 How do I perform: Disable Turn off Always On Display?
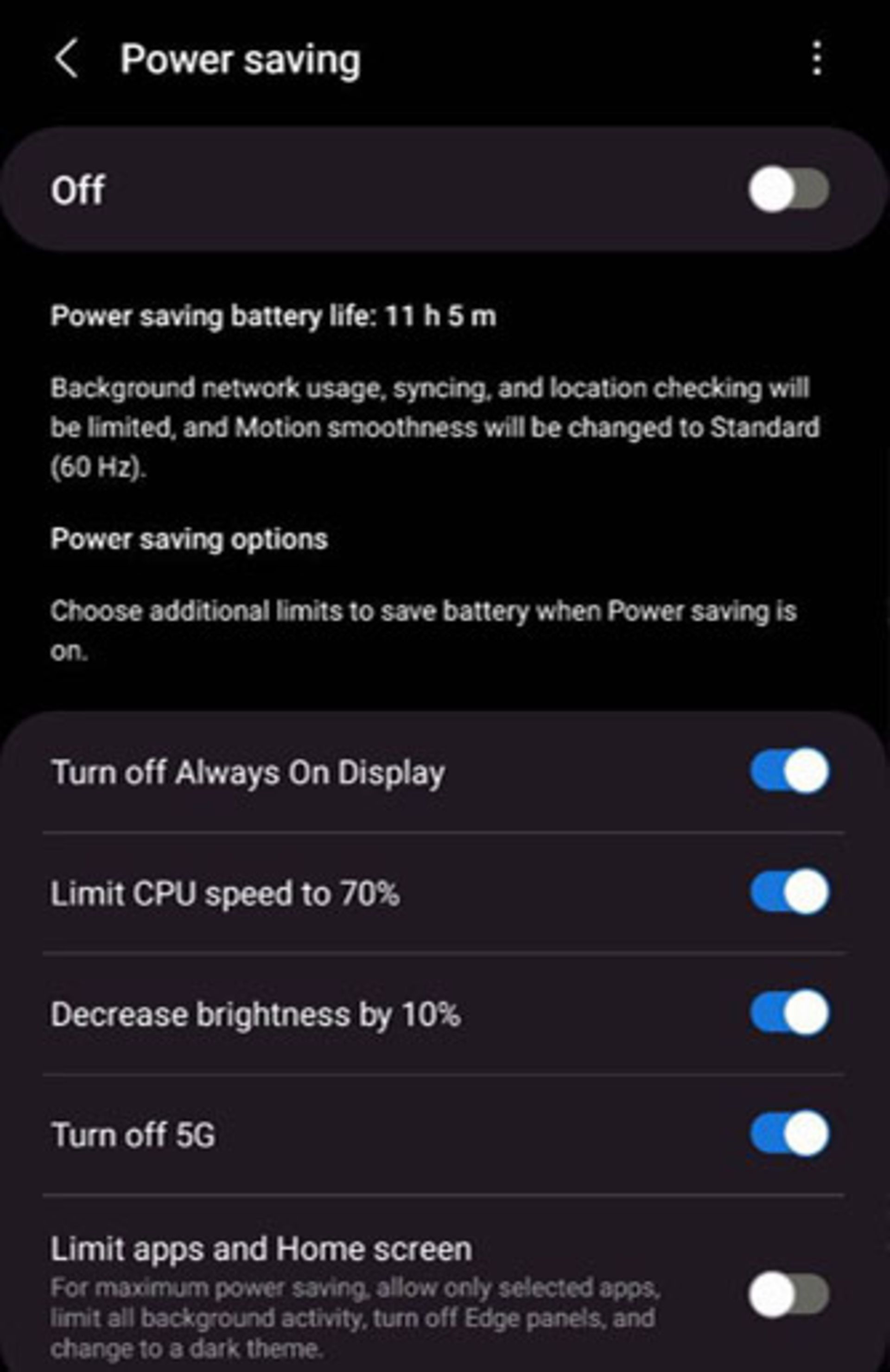point(789,771)
